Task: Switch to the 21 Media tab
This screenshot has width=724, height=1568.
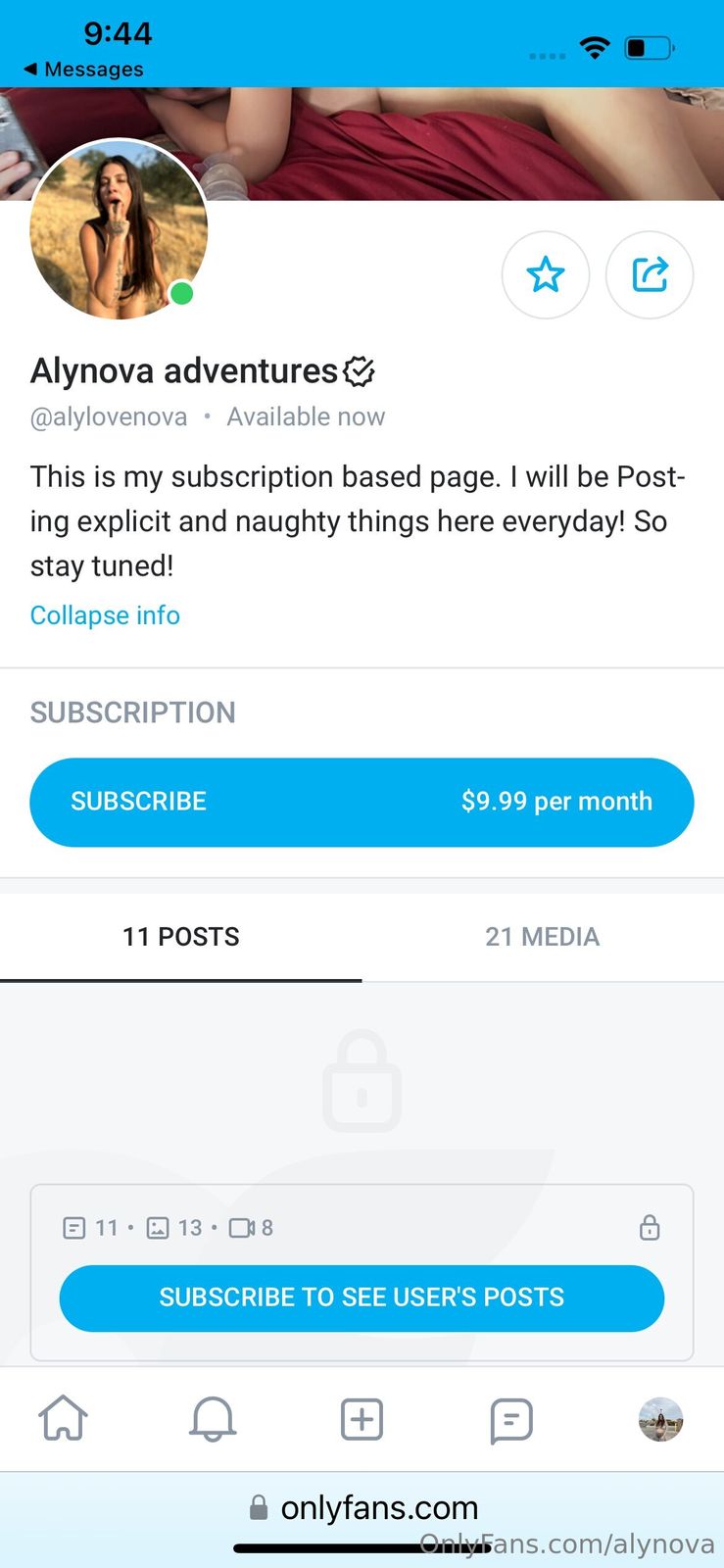Action: tap(542, 937)
